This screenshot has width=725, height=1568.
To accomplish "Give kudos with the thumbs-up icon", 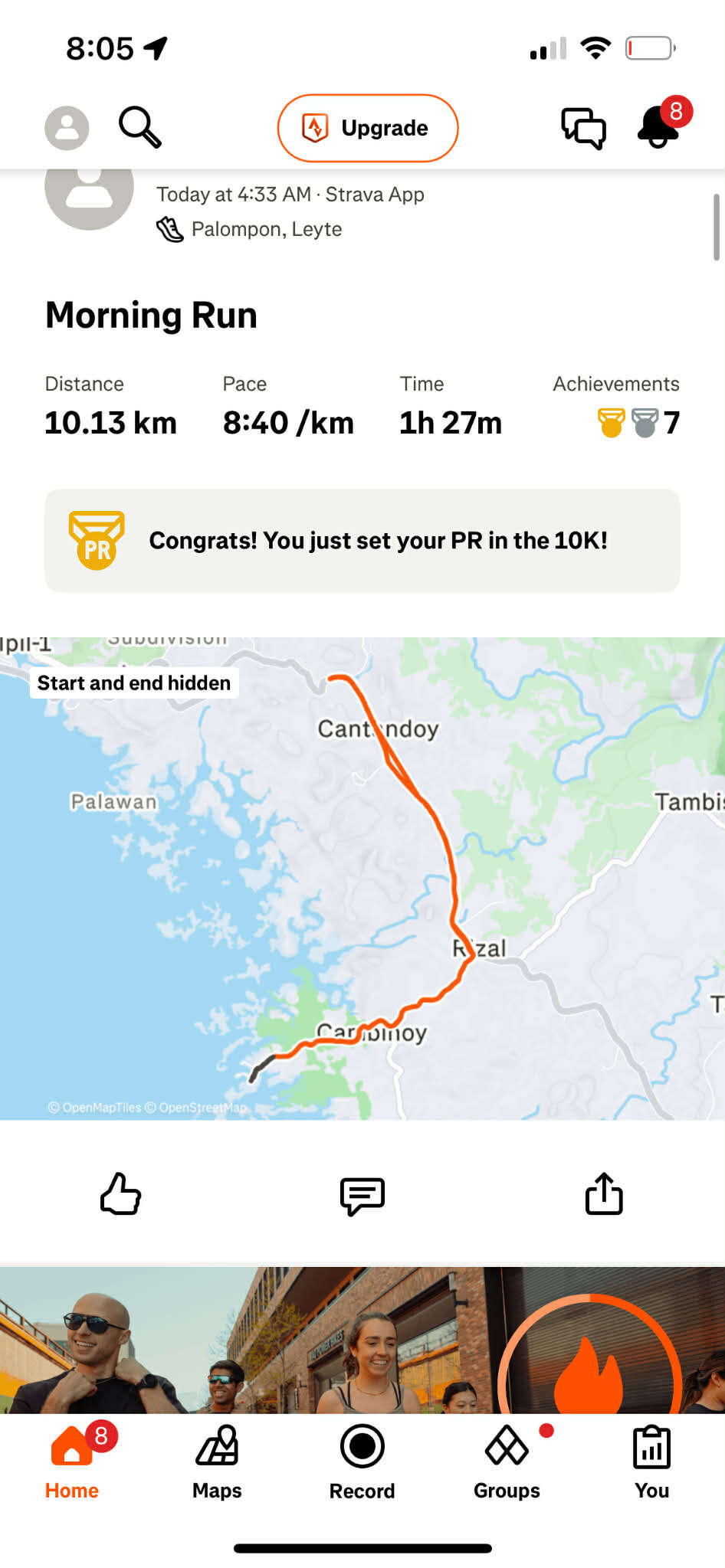I will pyautogui.click(x=120, y=1194).
